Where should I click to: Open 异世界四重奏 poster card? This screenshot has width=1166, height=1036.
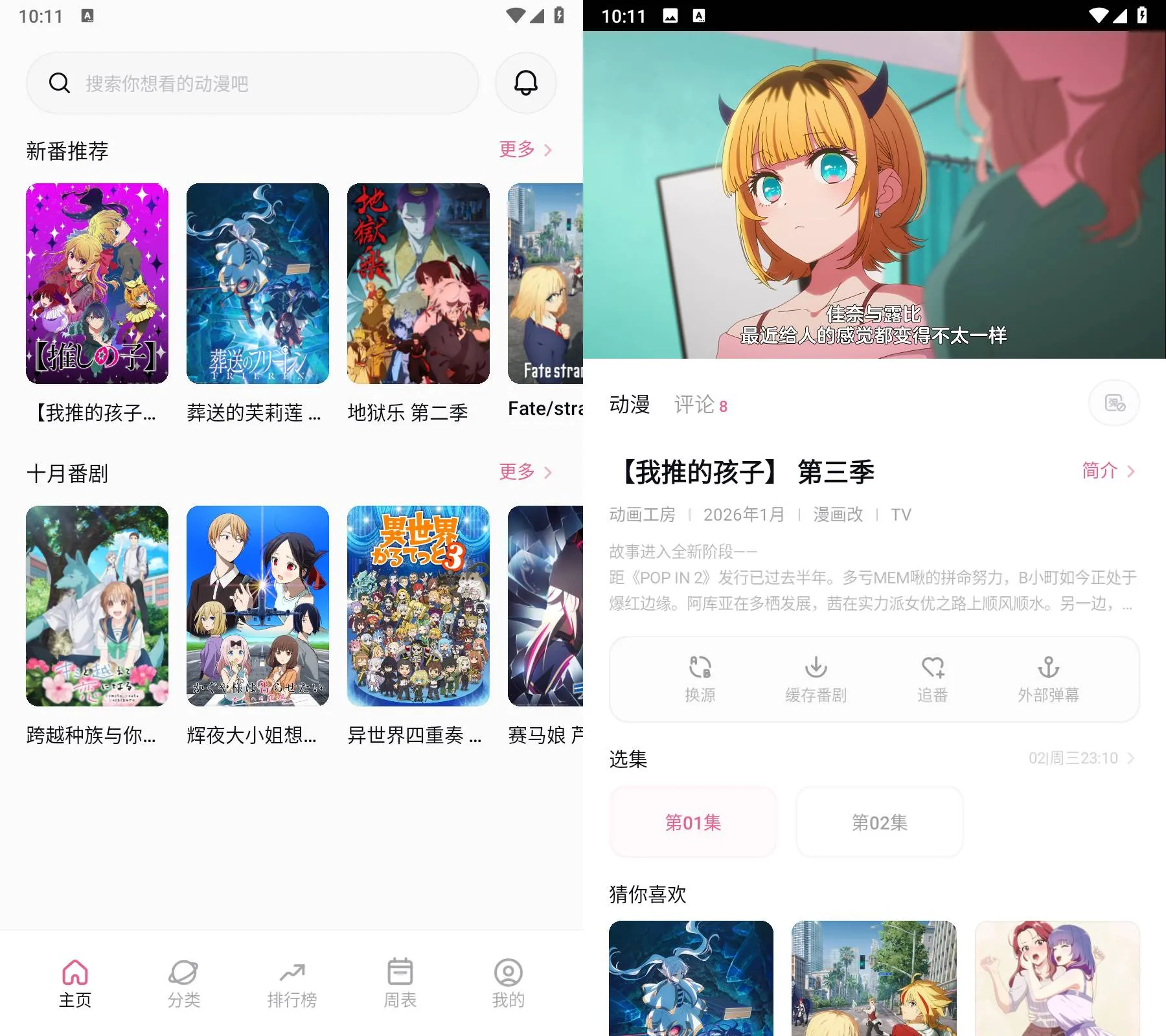(418, 606)
